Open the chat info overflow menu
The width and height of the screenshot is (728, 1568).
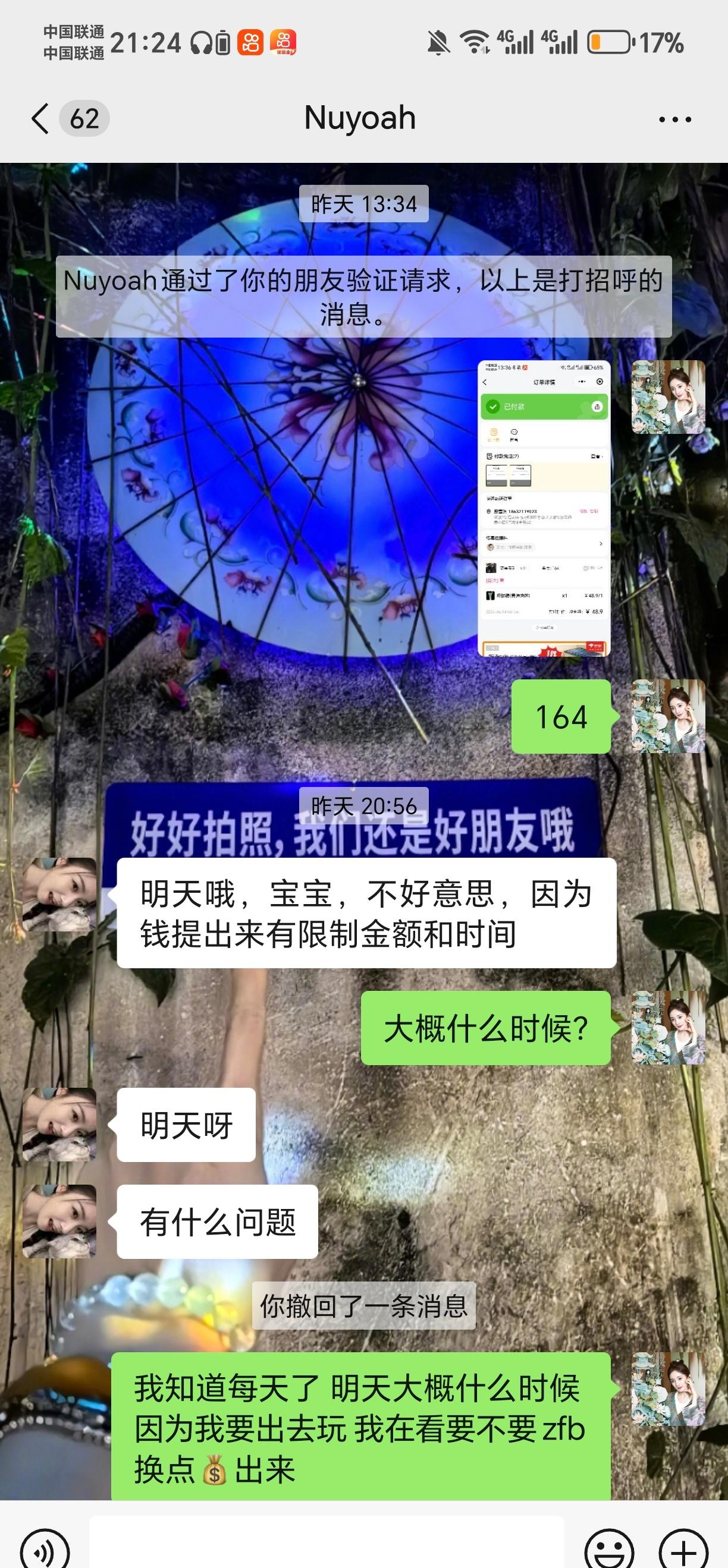tap(674, 119)
